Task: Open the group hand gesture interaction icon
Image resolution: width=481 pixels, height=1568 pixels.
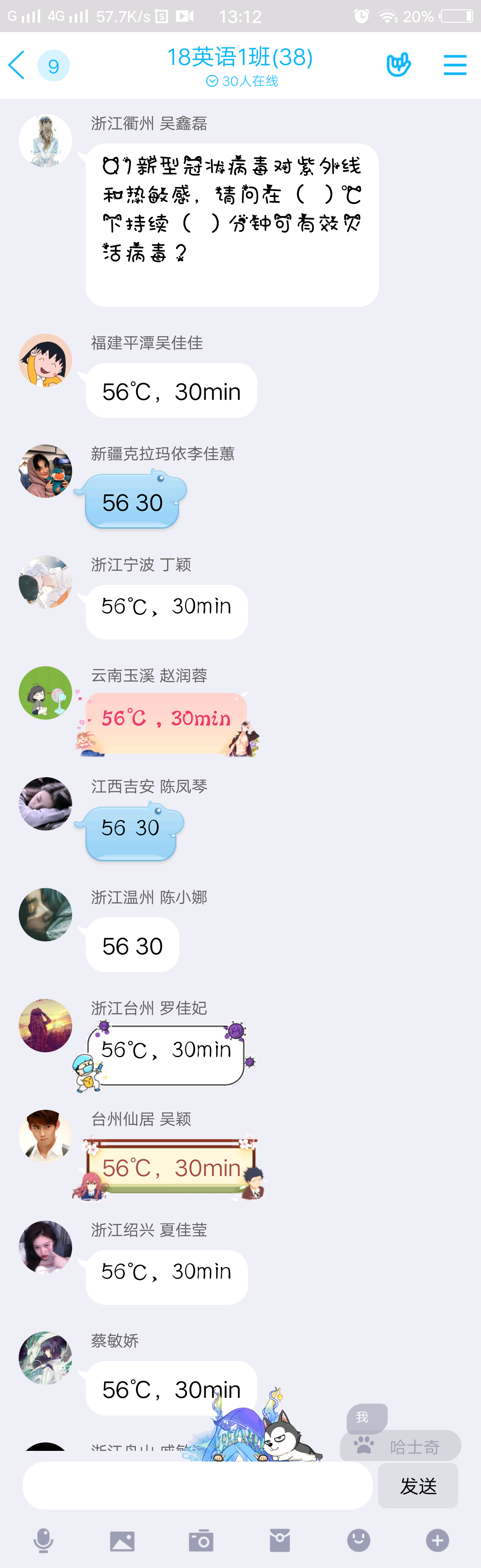Action: coord(398,65)
